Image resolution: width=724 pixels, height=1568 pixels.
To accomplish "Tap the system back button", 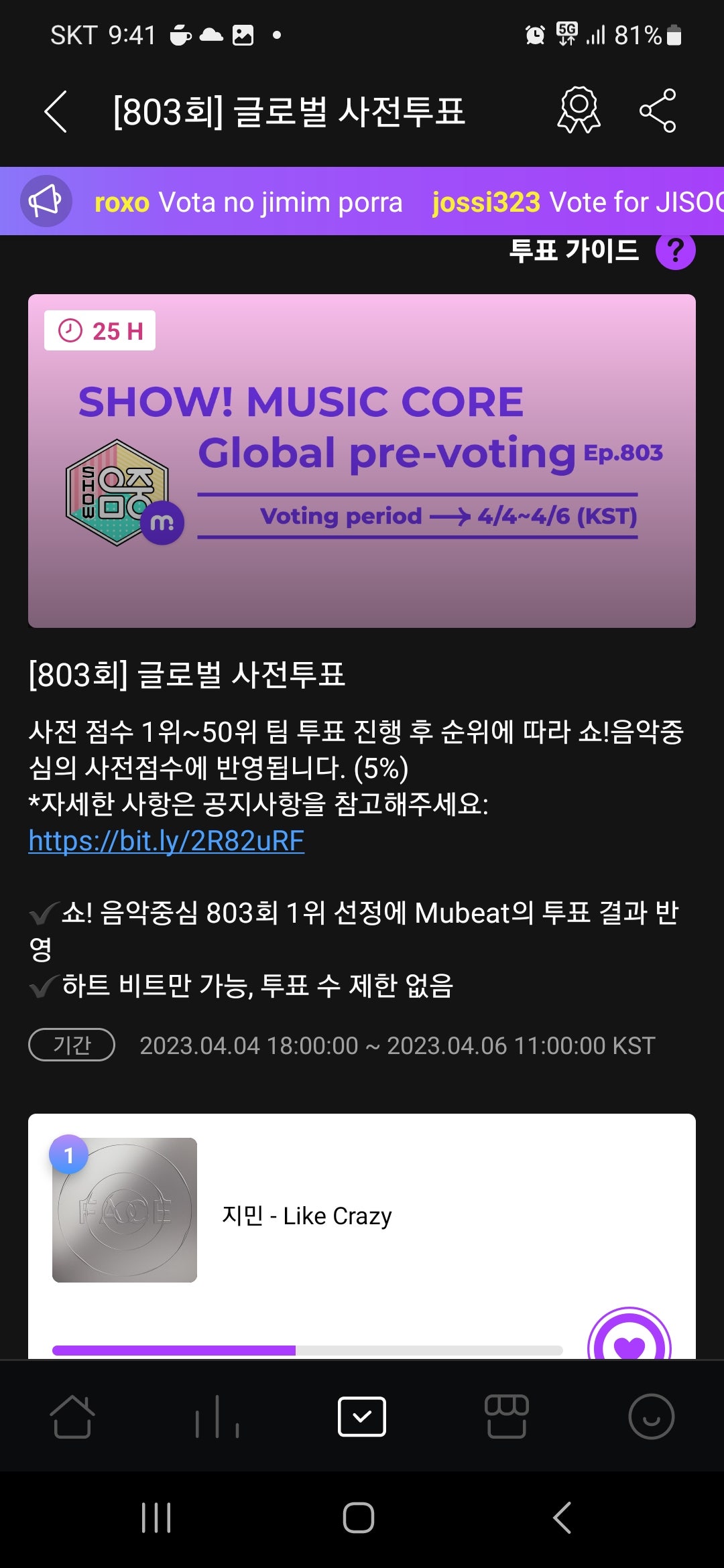I will click(x=562, y=1518).
